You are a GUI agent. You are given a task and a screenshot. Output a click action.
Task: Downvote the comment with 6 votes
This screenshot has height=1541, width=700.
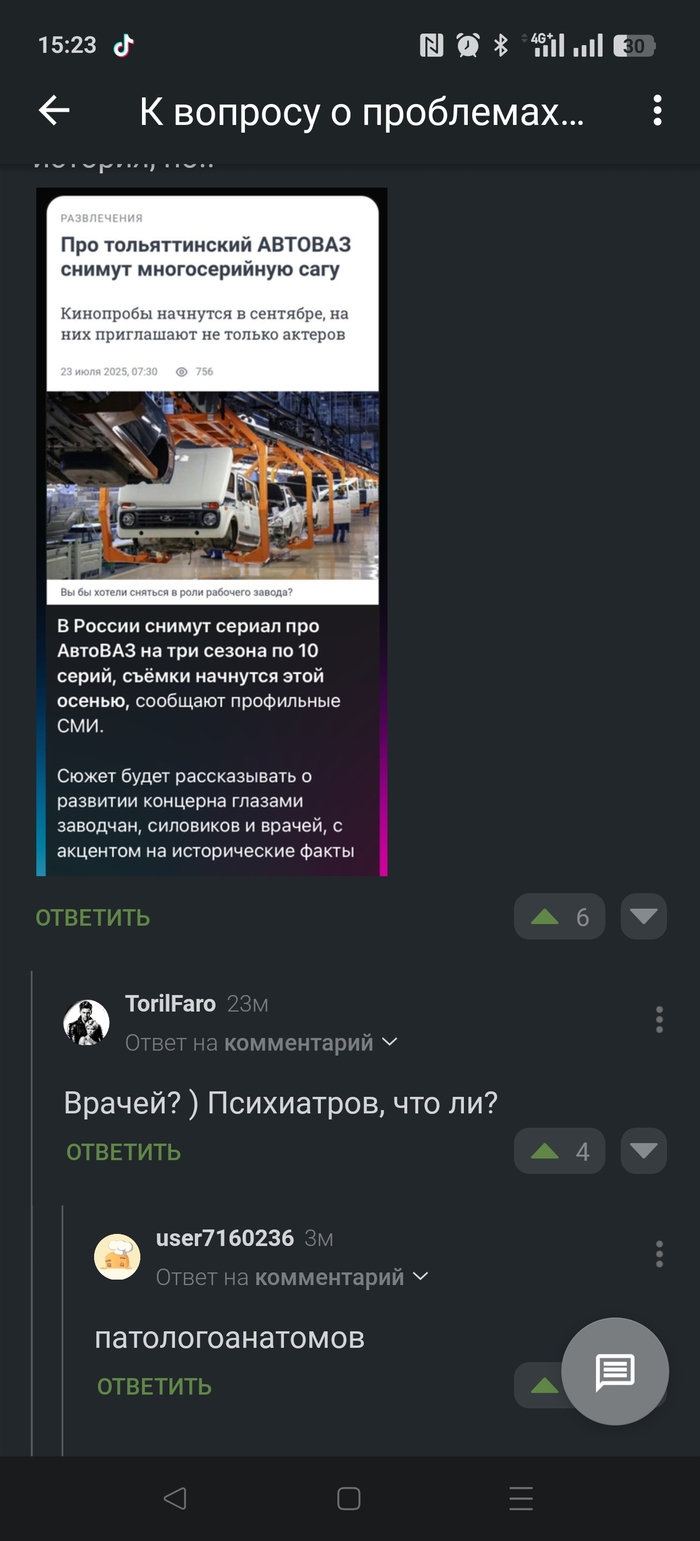click(643, 916)
